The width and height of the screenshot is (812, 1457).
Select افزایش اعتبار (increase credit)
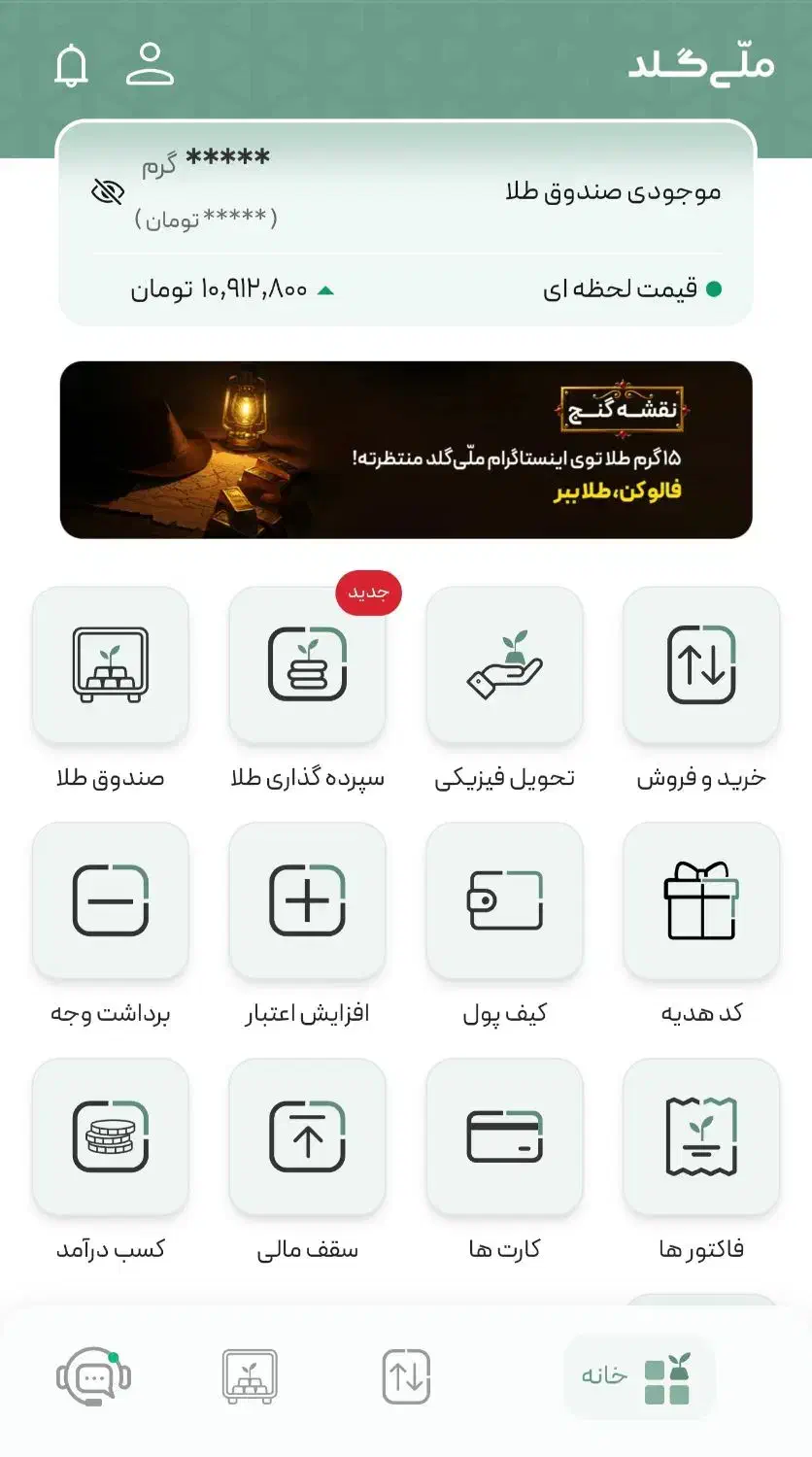click(x=307, y=900)
